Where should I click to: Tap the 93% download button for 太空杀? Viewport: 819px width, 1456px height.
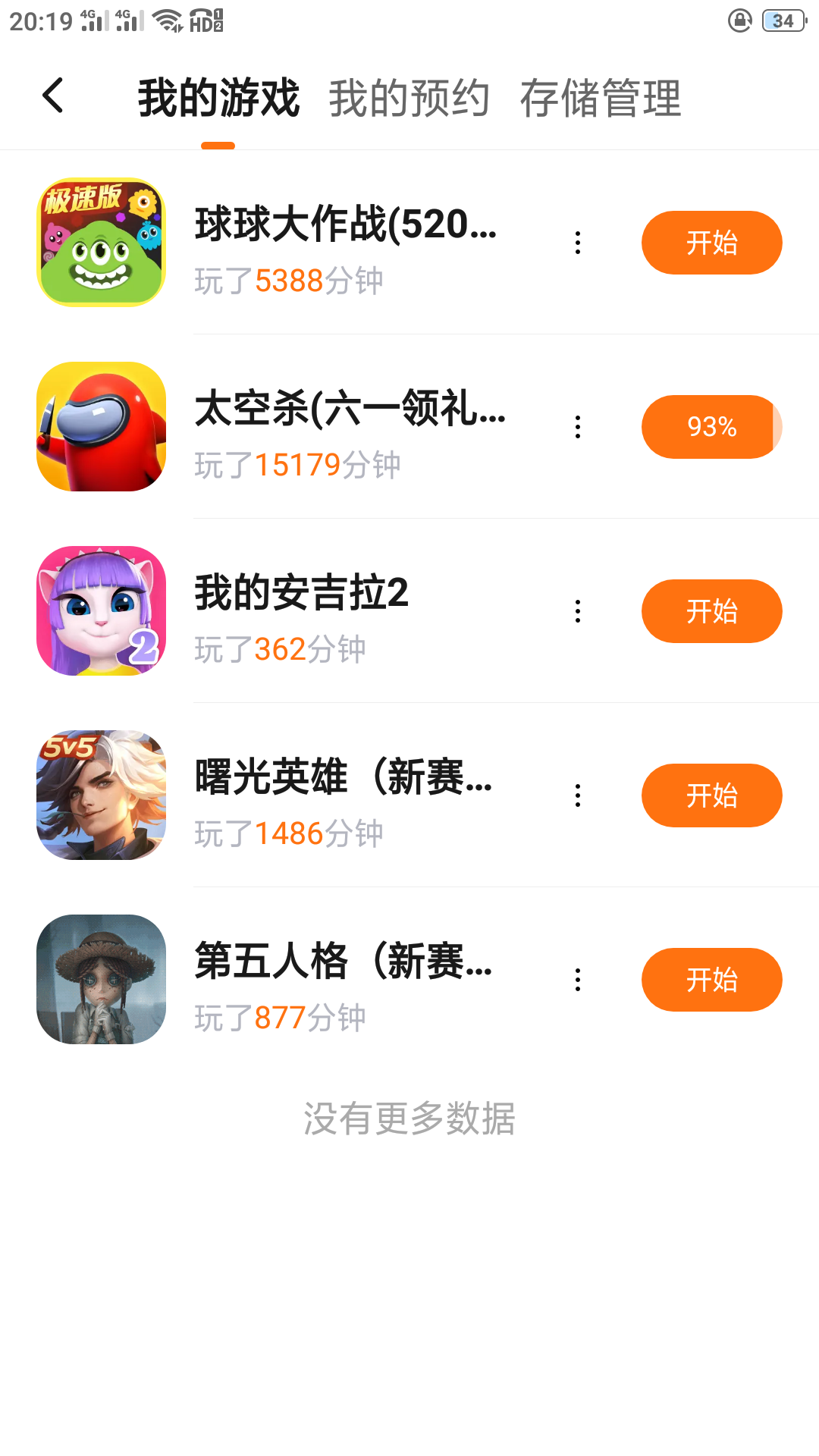711,427
